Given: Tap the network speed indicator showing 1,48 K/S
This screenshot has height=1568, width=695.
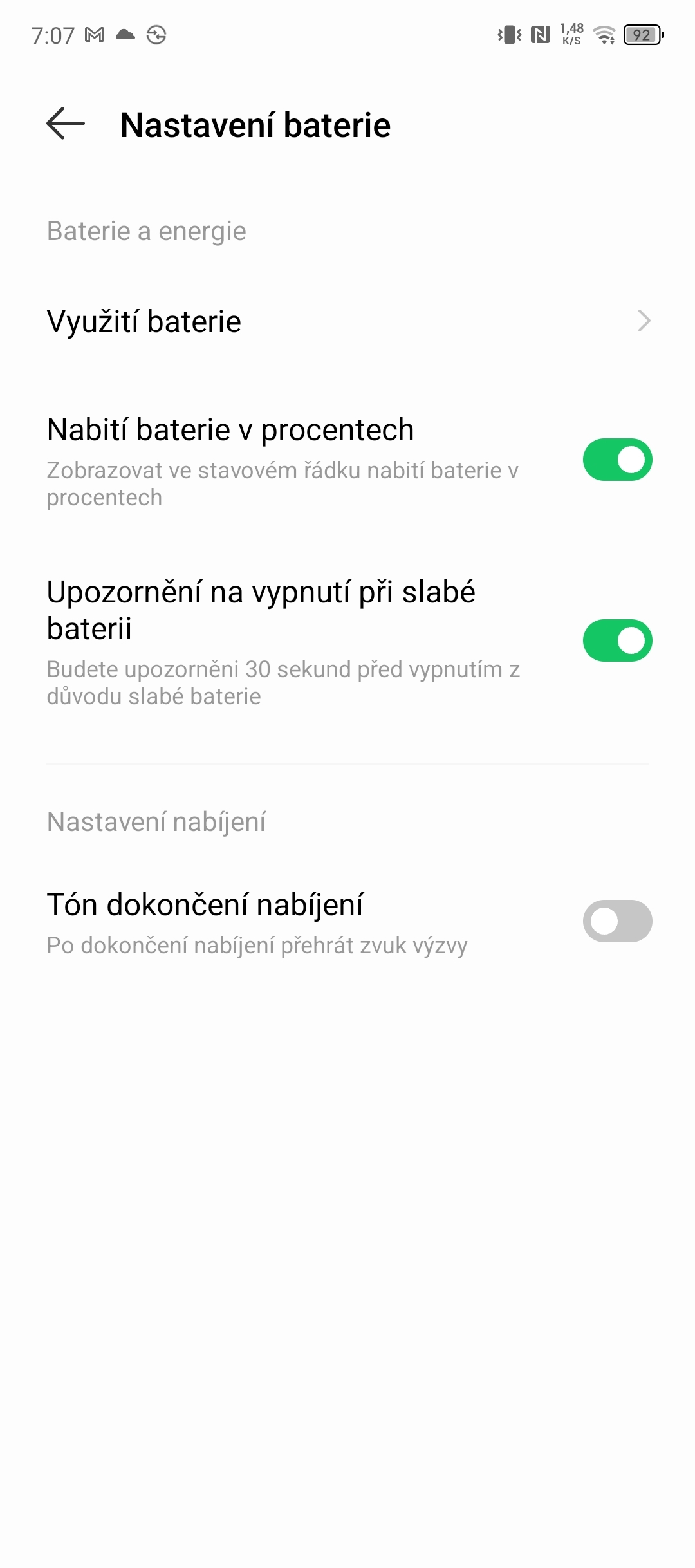Looking at the screenshot, I should point(571,34).
